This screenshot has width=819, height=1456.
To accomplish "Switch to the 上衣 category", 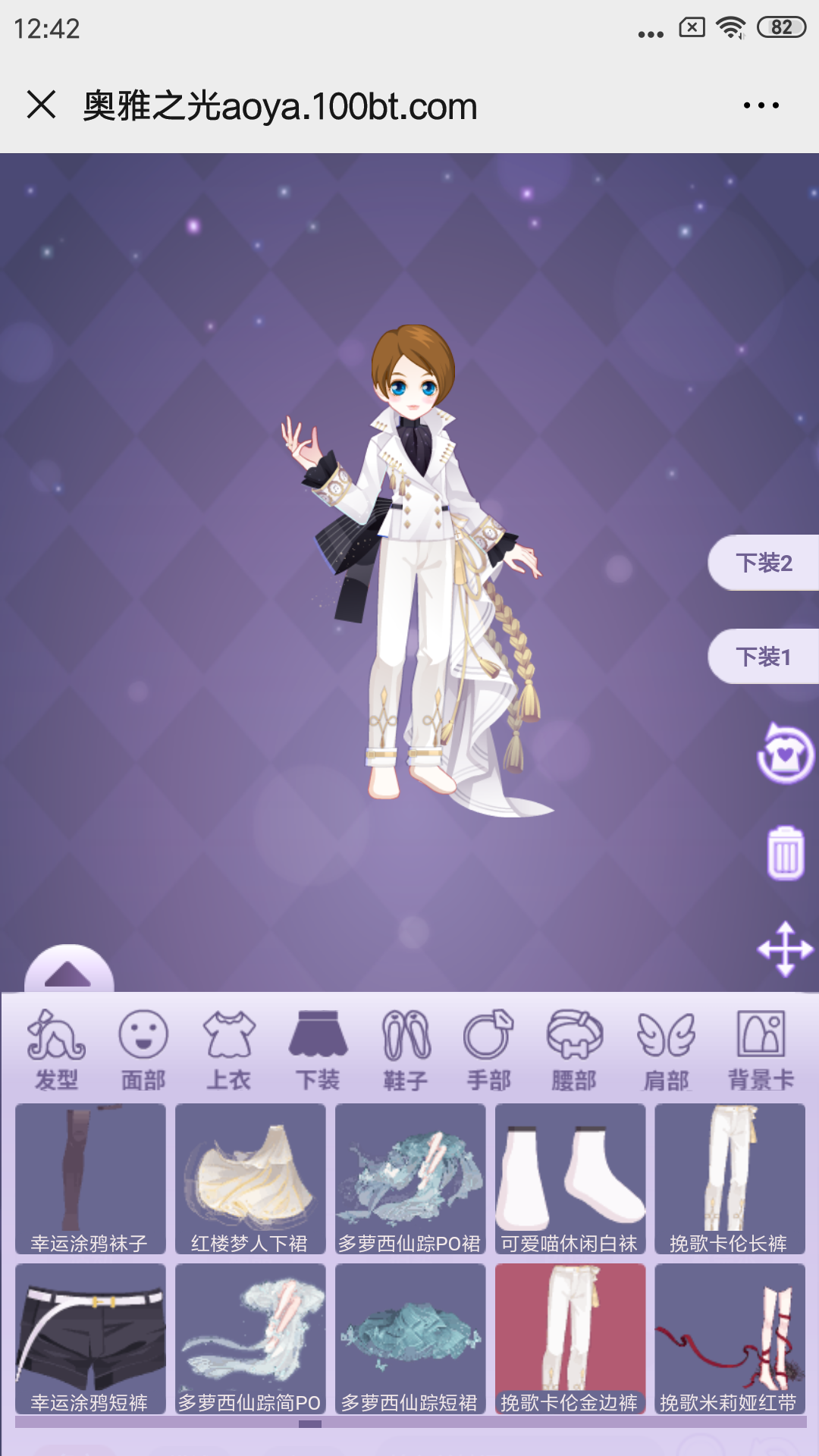I will (229, 1050).
